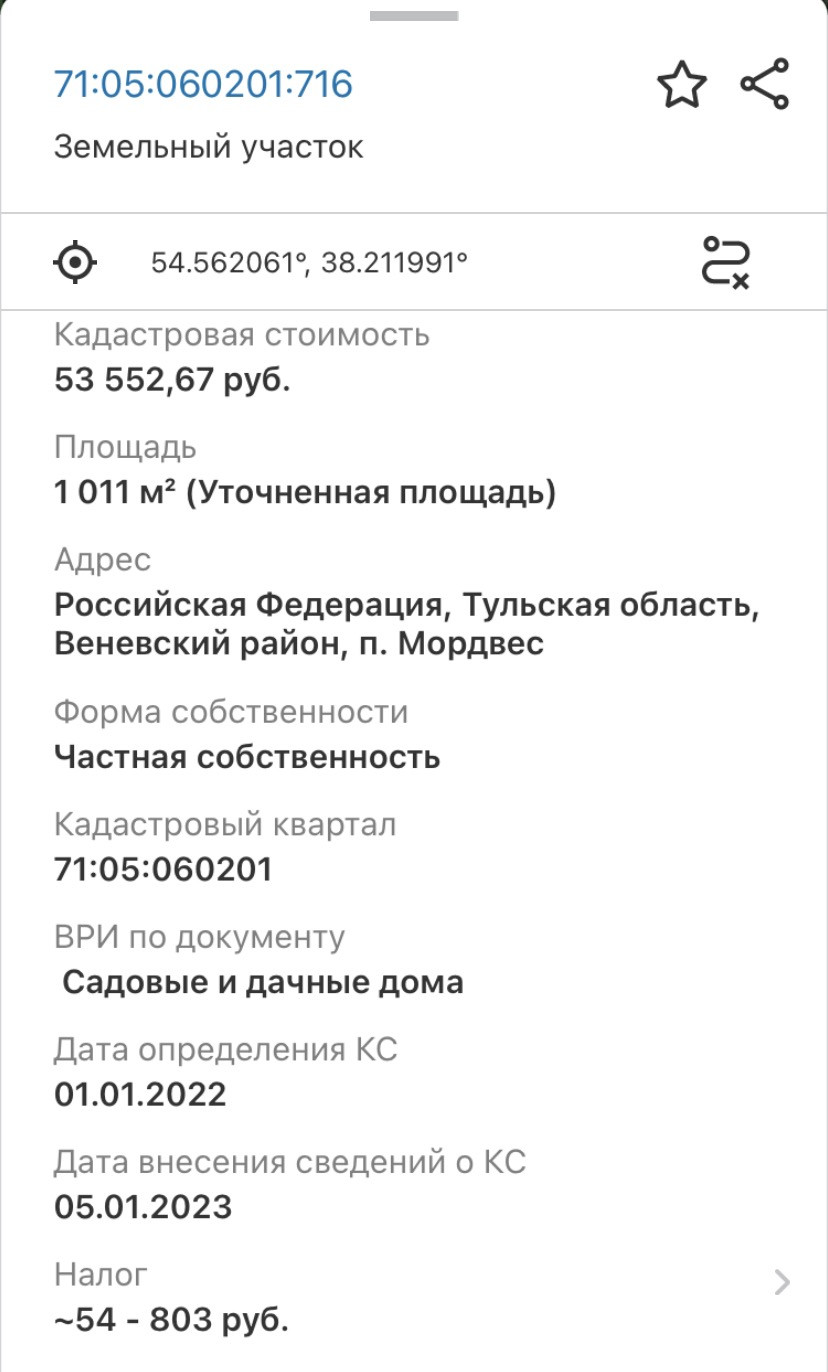This screenshot has height=1372, width=828.
Task: Open cadastral number link 71:05:060201:716
Action: (203, 84)
